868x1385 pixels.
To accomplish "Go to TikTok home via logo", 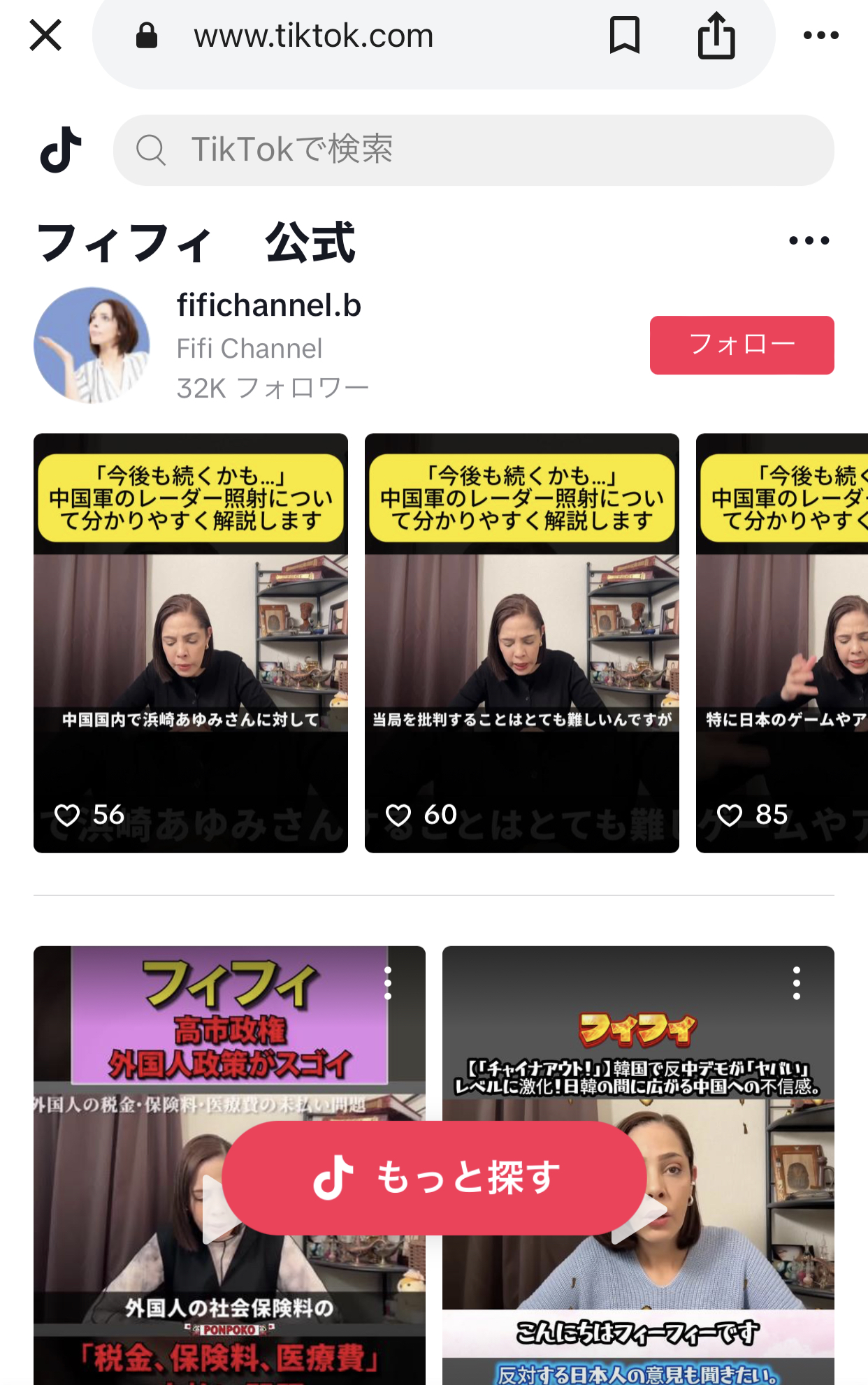I will click(62, 150).
